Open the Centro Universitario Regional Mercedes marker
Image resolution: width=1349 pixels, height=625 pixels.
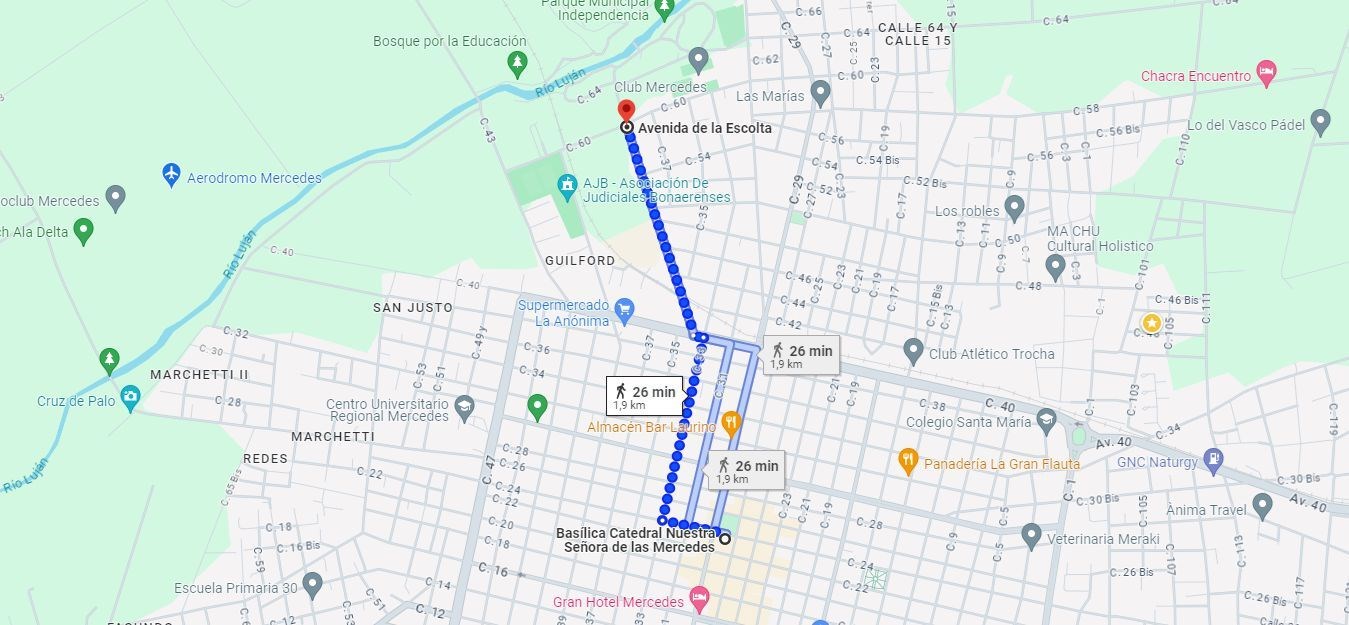point(464,406)
